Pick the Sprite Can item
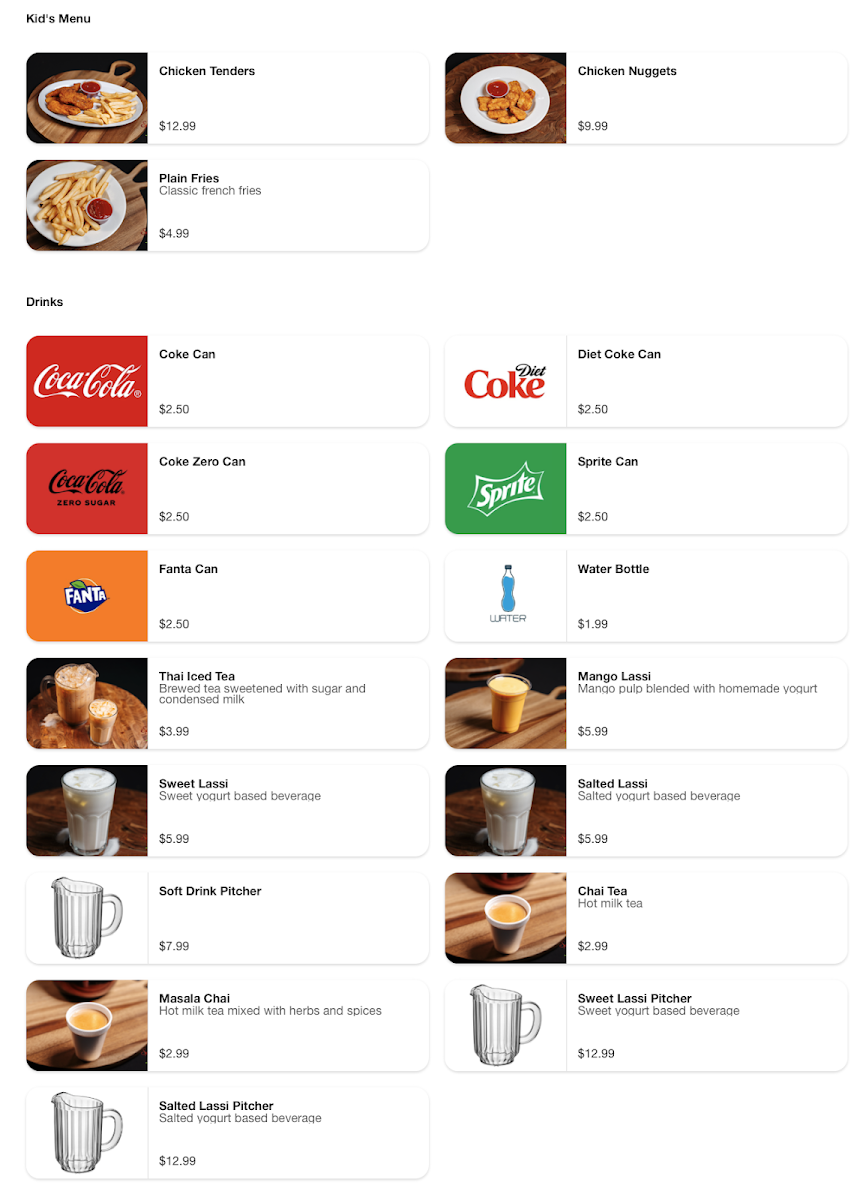 point(646,488)
